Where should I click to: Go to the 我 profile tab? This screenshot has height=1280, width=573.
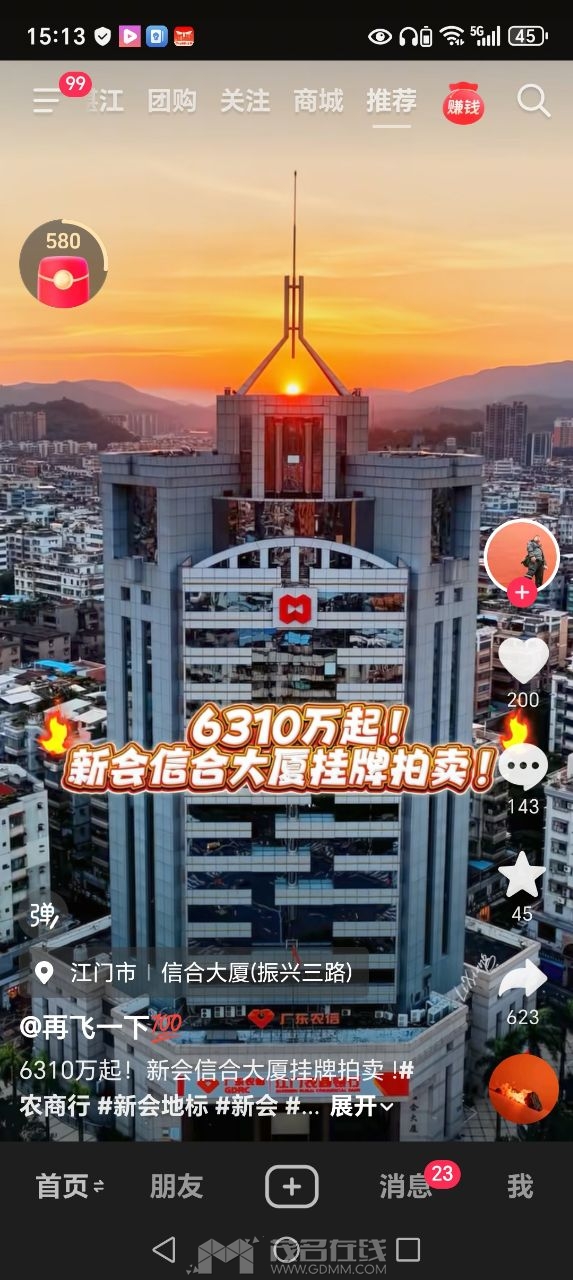click(520, 1186)
